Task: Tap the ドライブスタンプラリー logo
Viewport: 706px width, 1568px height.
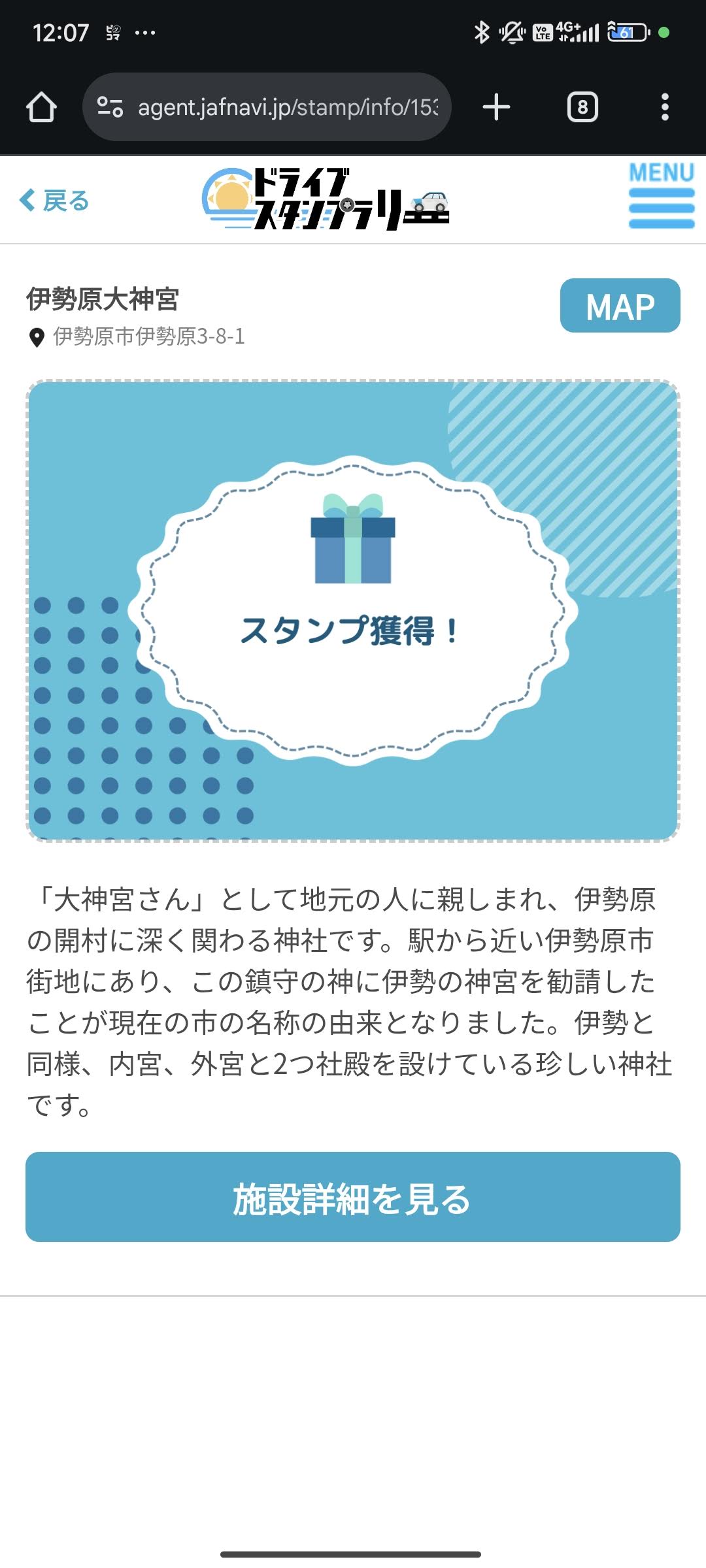Action: pos(326,199)
